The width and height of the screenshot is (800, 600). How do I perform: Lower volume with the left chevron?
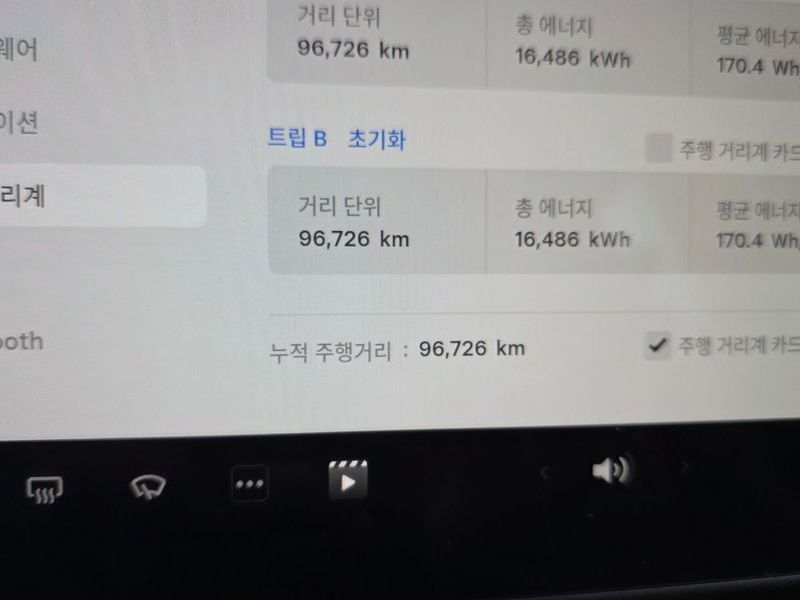point(545,471)
